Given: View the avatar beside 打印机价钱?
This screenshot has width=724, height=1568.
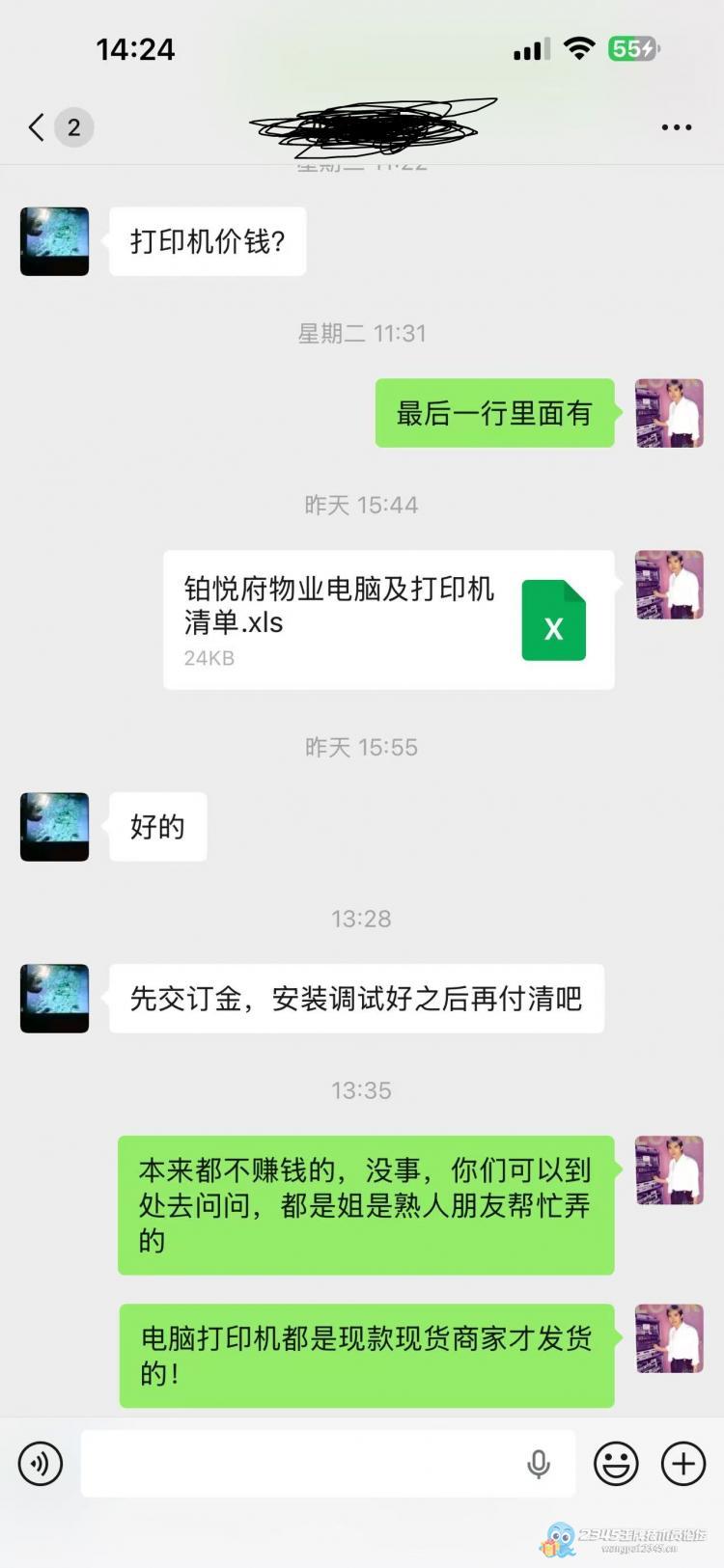Looking at the screenshot, I should coord(55,241).
